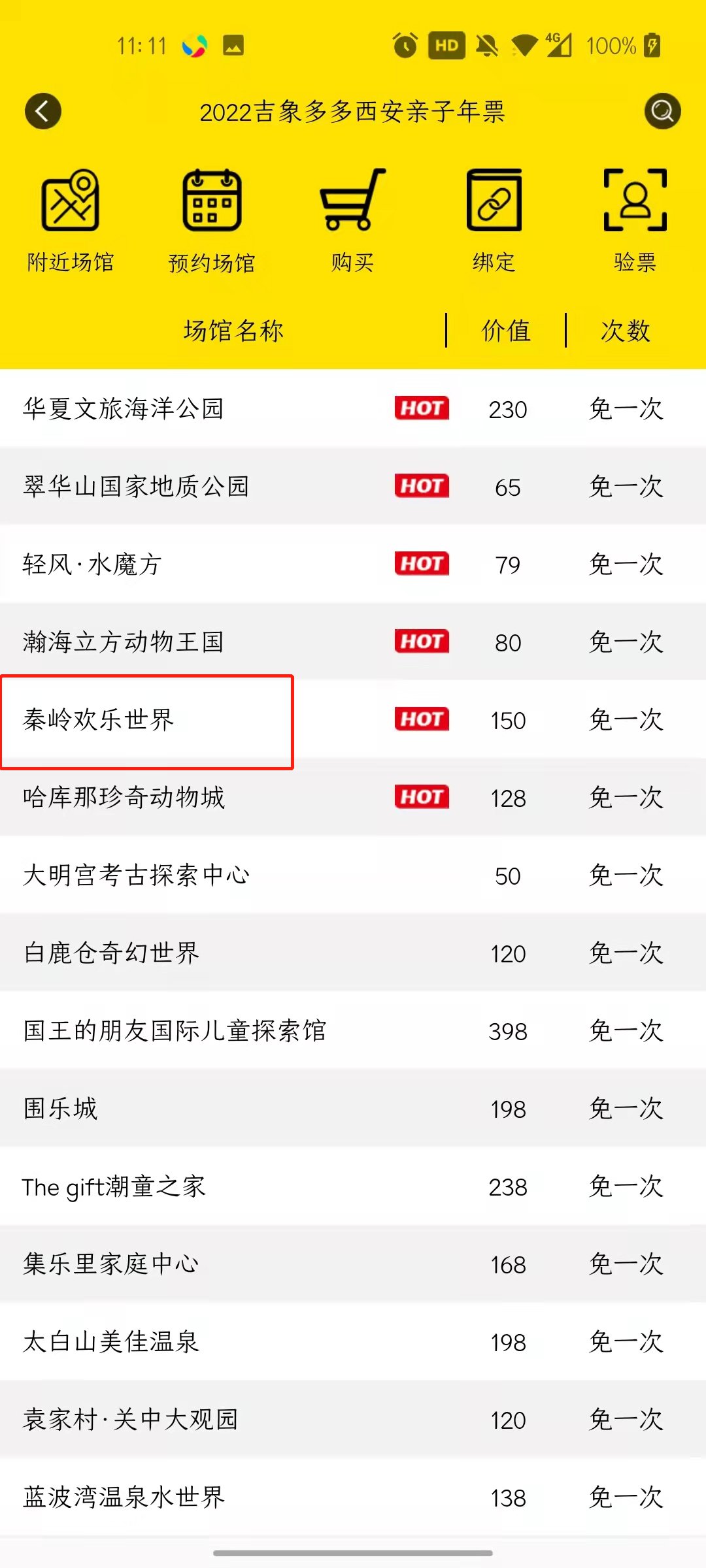Open the 围乐城 row

tap(60, 1109)
